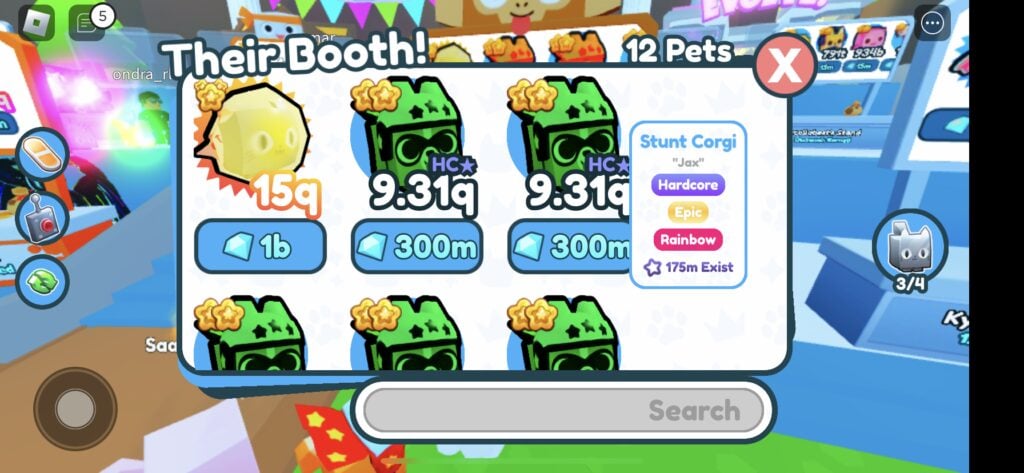Image resolution: width=1024 pixels, height=473 pixels.
Task: Open the chat with 5 unread messages
Action: (x=88, y=22)
